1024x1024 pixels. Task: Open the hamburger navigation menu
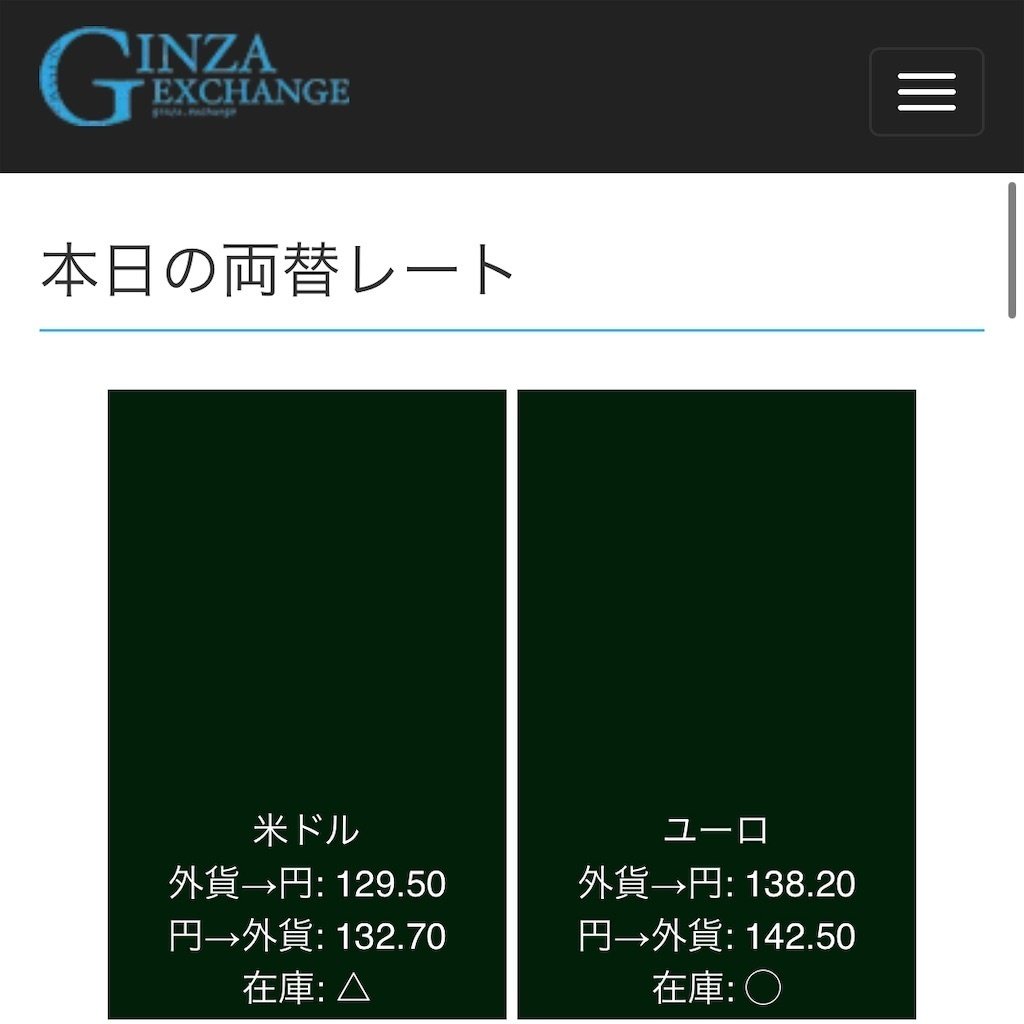[926, 92]
